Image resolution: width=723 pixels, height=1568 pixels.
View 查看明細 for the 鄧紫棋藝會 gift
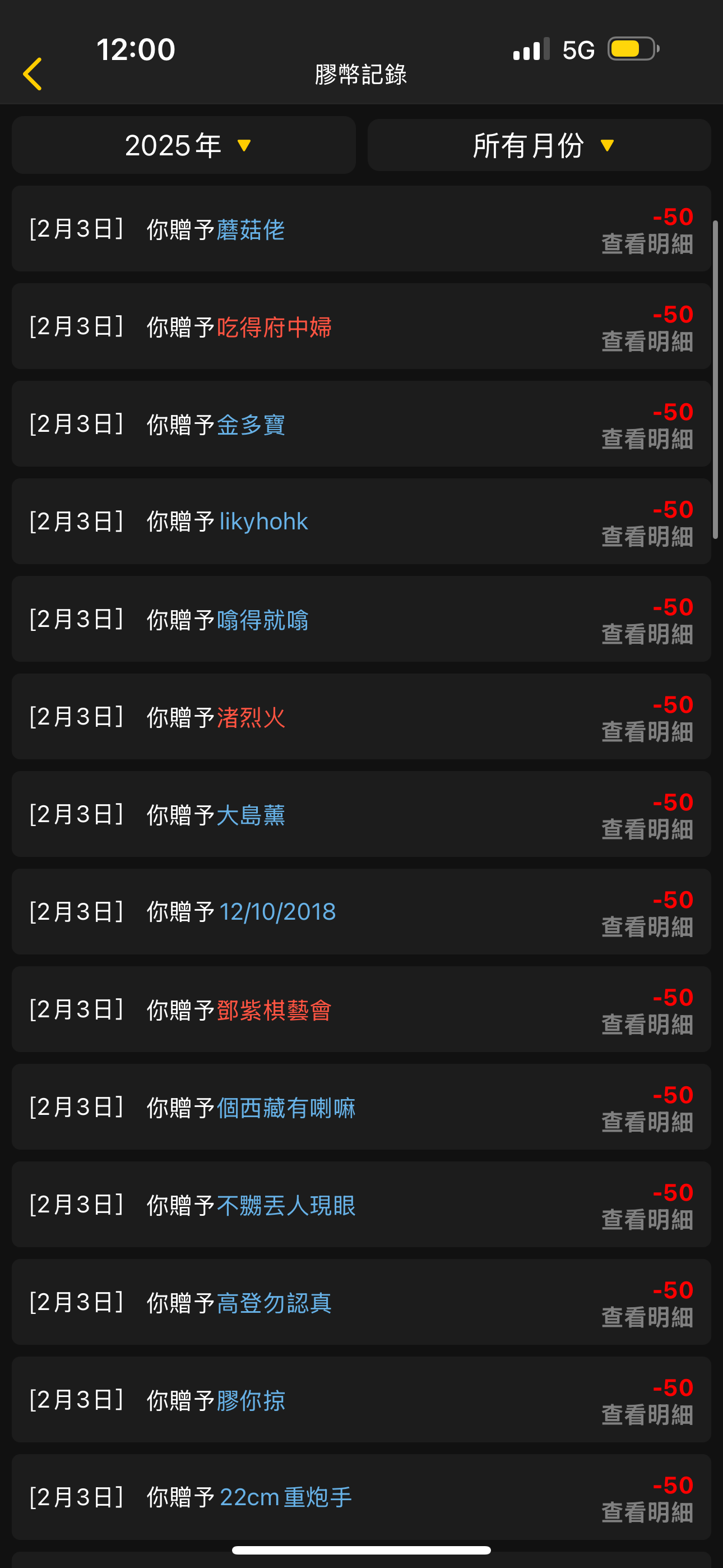(x=647, y=1025)
